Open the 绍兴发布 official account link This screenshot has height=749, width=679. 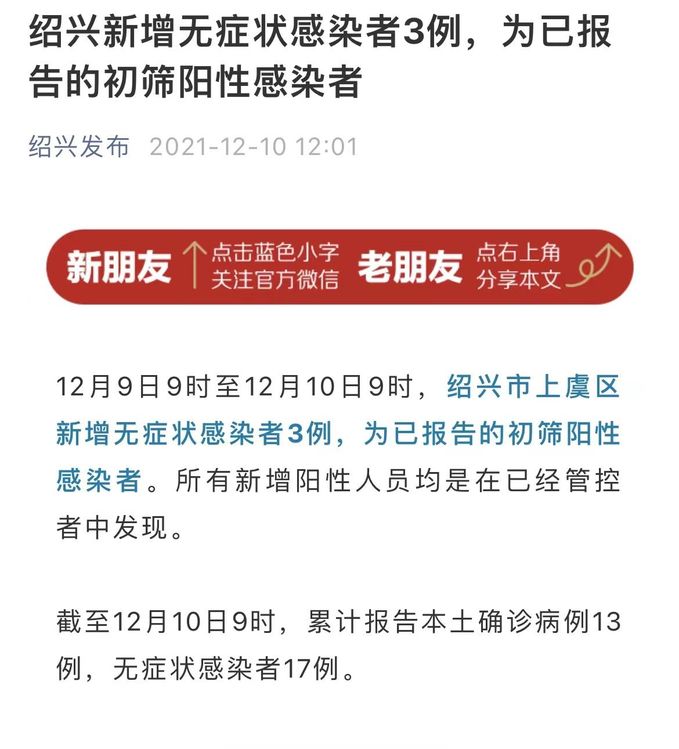79,148
